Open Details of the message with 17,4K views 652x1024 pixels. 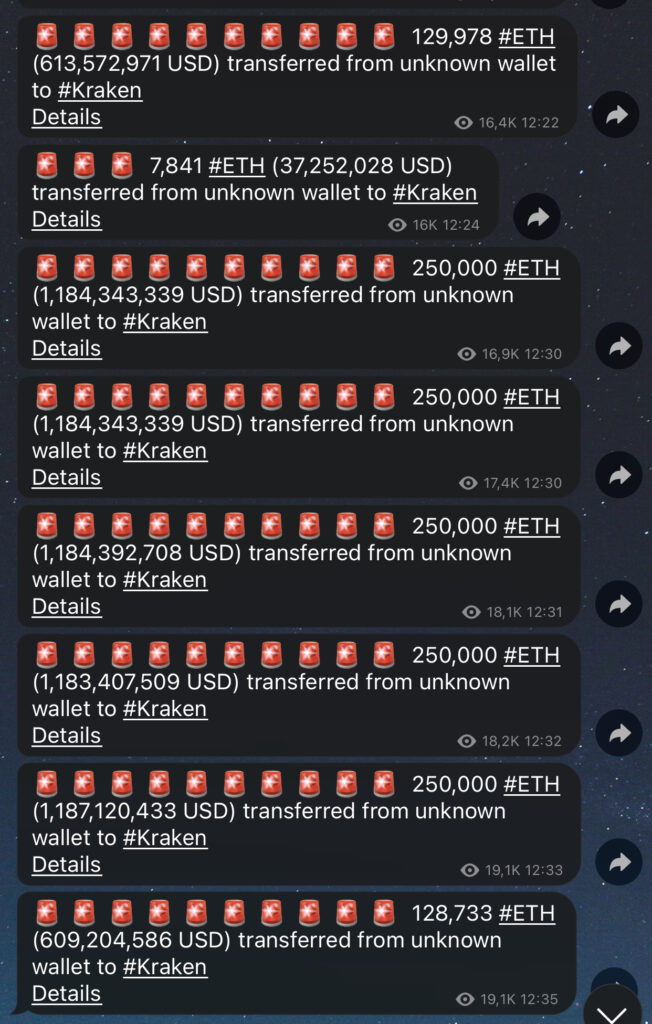pos(66,477)
